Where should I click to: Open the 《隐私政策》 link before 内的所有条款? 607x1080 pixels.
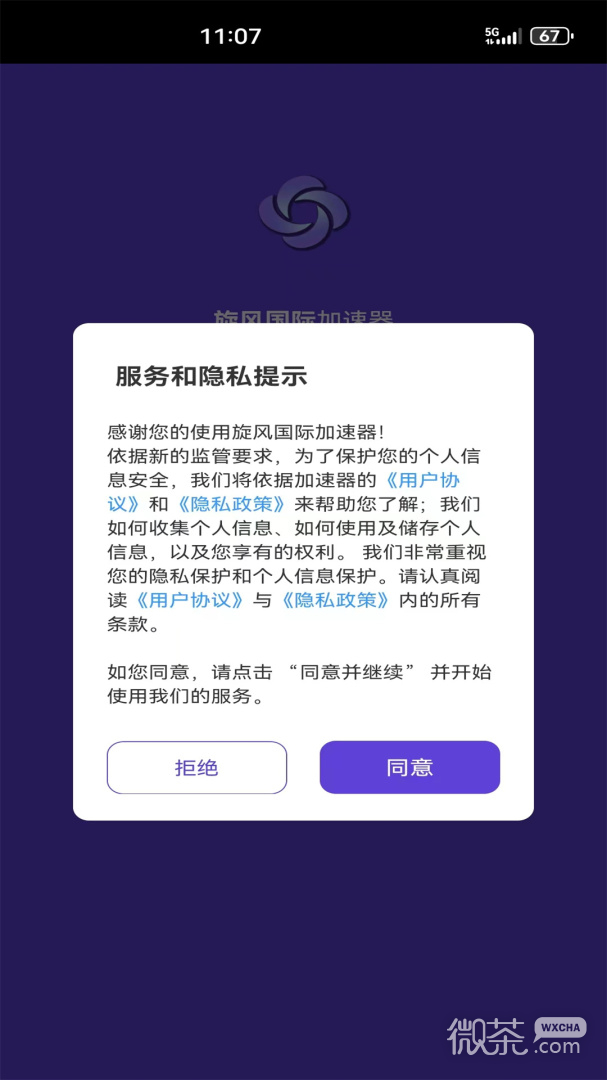click(x=335, y=600)
